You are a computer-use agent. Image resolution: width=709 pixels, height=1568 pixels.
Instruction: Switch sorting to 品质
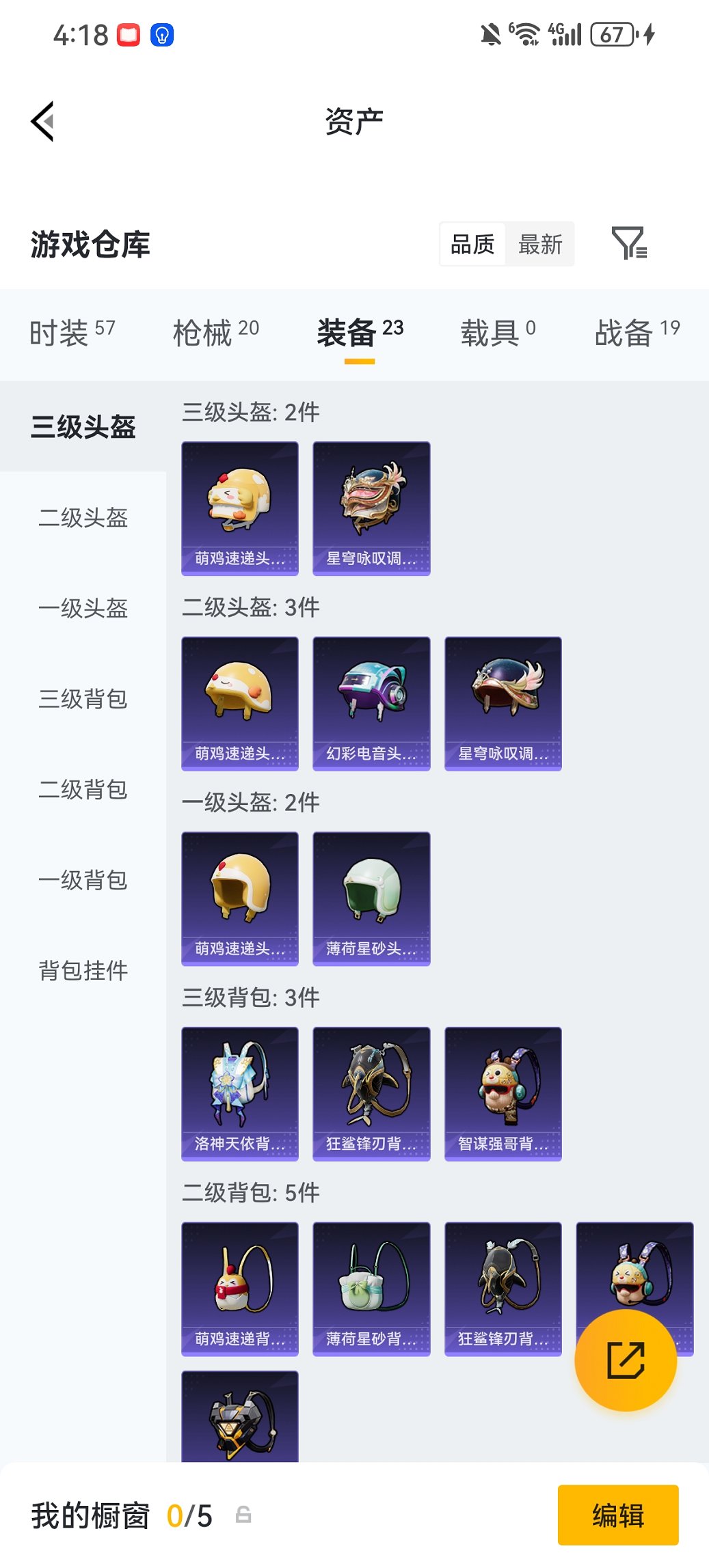click(473, 244)
